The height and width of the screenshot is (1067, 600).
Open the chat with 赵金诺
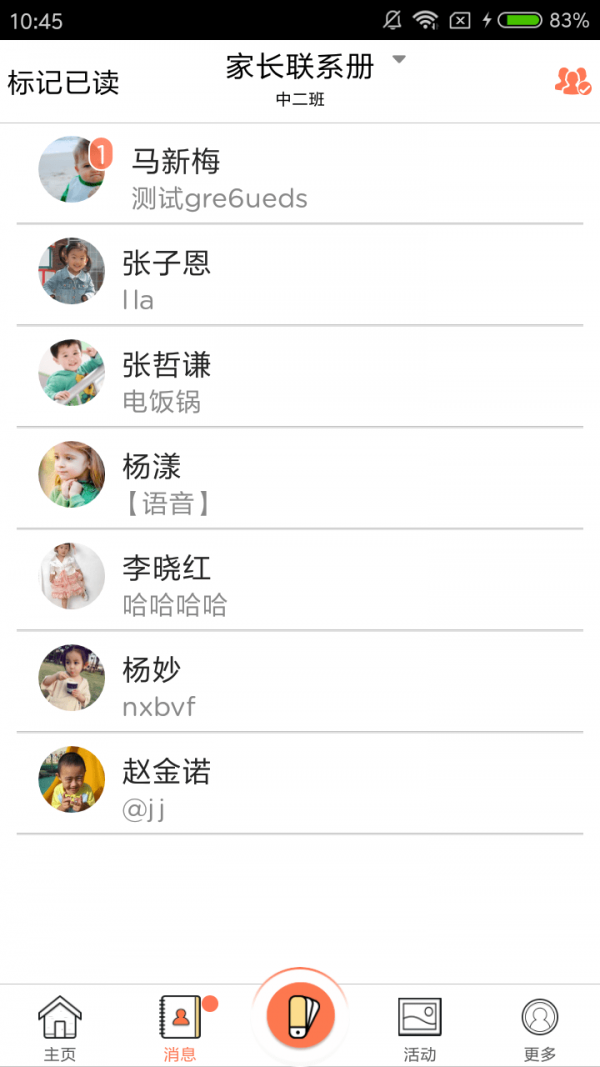[x=300, y=786]
